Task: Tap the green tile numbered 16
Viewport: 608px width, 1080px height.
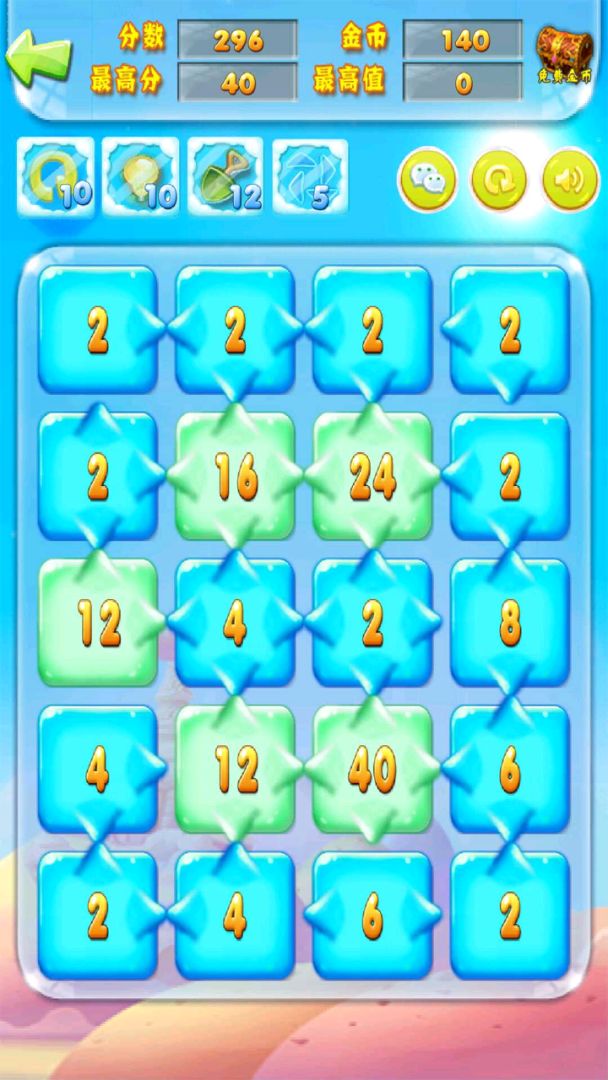Action: [x=236, y=477]
